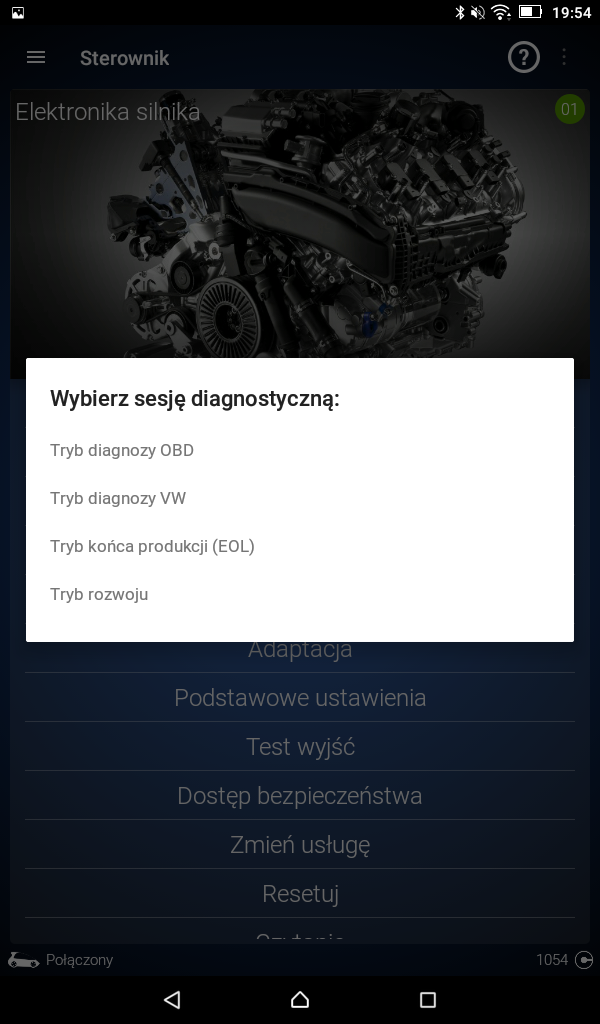Select Tryb rozwoju session
This screenshot has width=600, height=1024.
tap(99, 594)
